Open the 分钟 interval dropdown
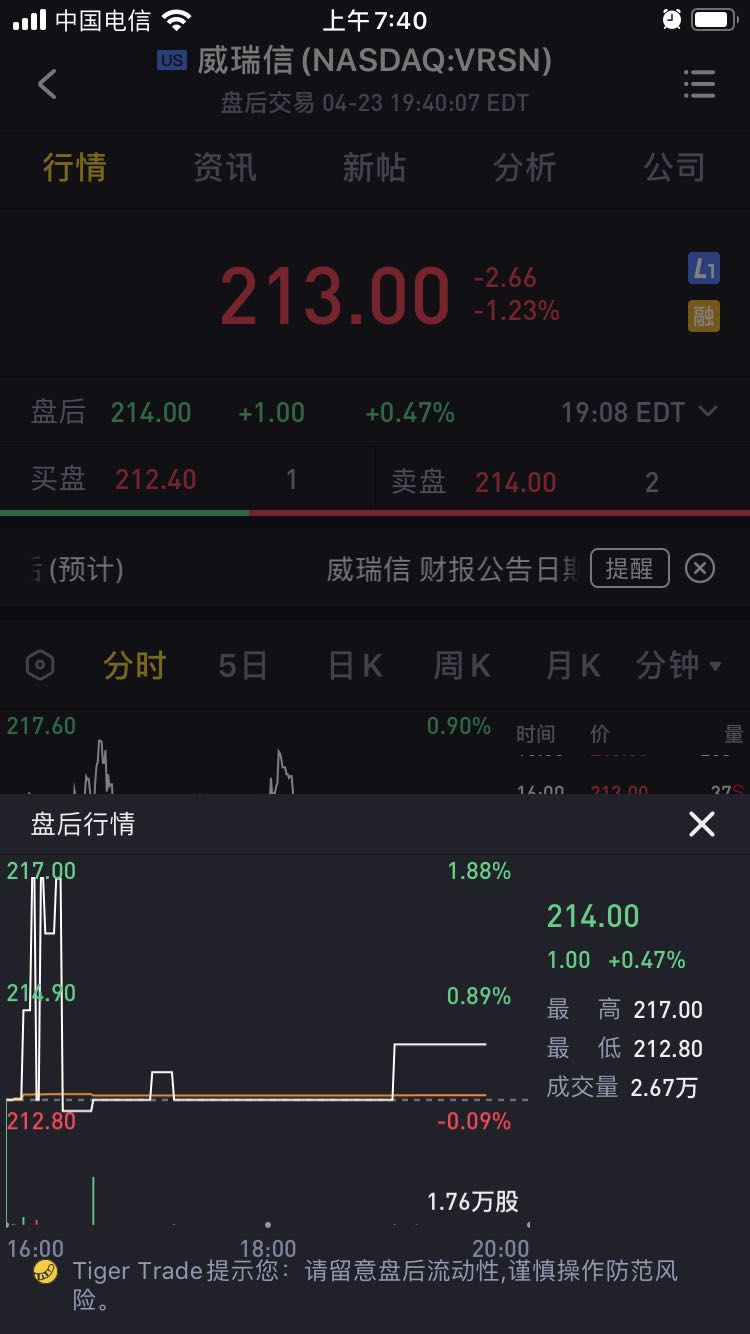The width and height of the screenshot is (750, 1334). pyautogui.click(x=678, y=665)
